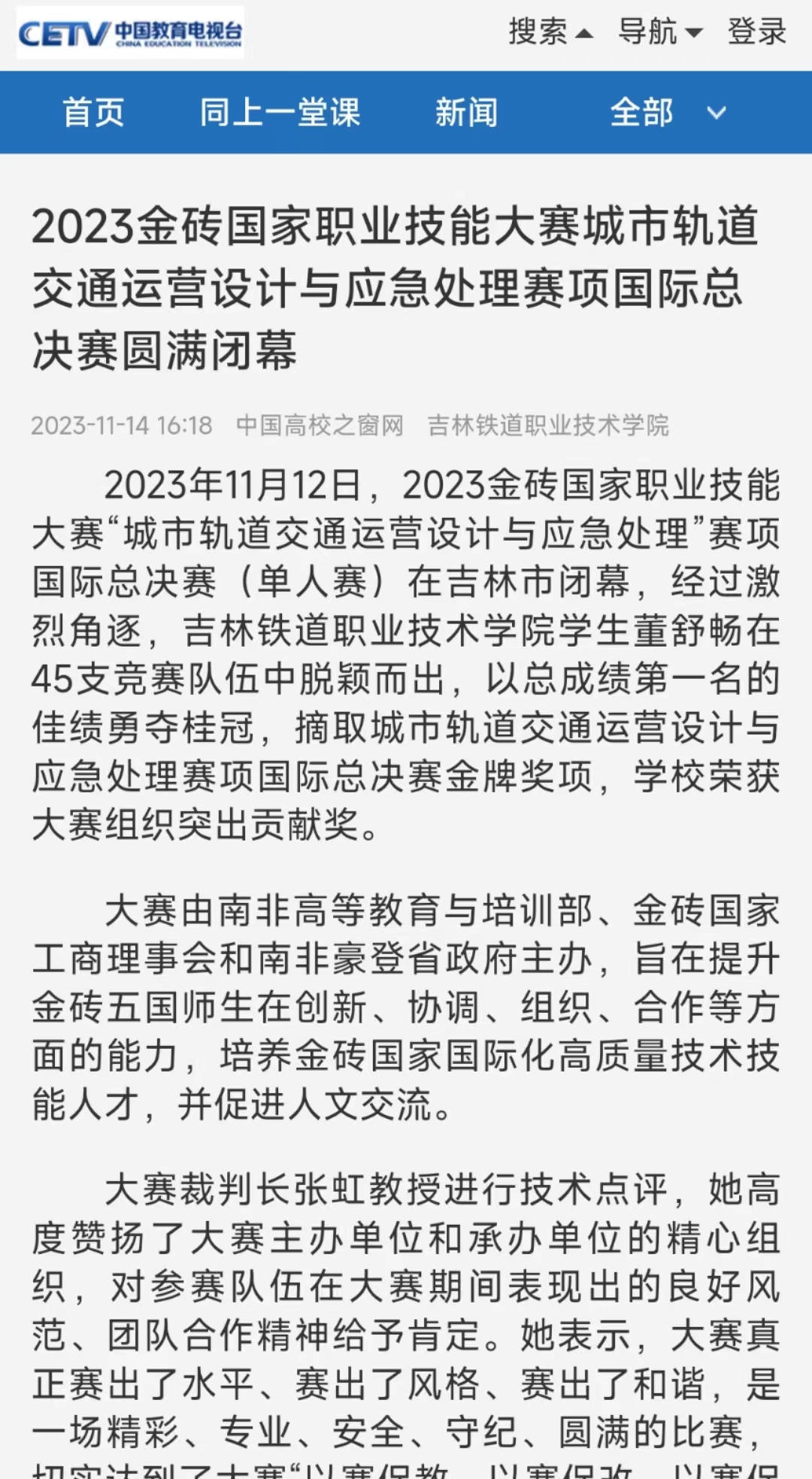Expand the 全部 category dropdown
Image resolution: width=812 pixels, height=1479 pixels.
coord(667,113)
